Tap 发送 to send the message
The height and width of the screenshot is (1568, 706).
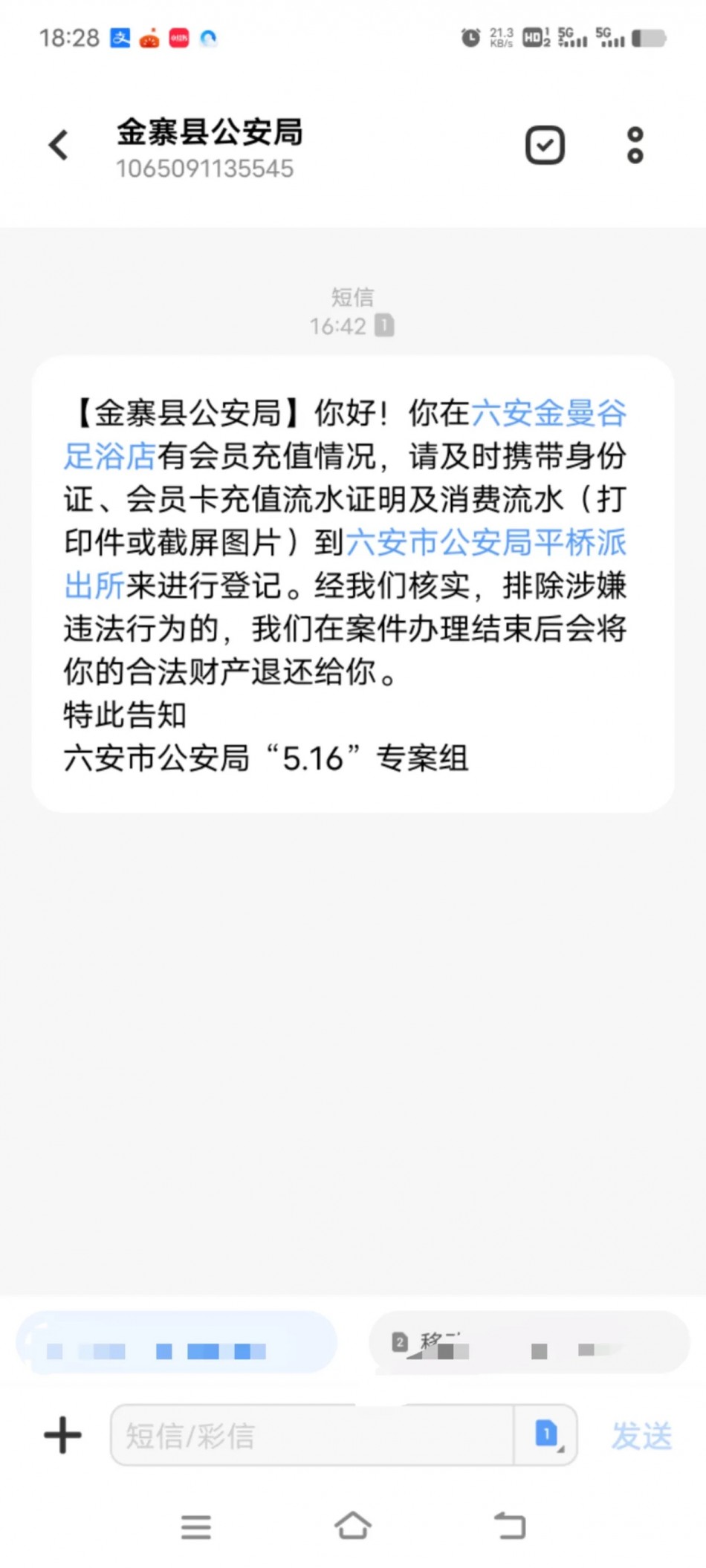pos(641,1435)
